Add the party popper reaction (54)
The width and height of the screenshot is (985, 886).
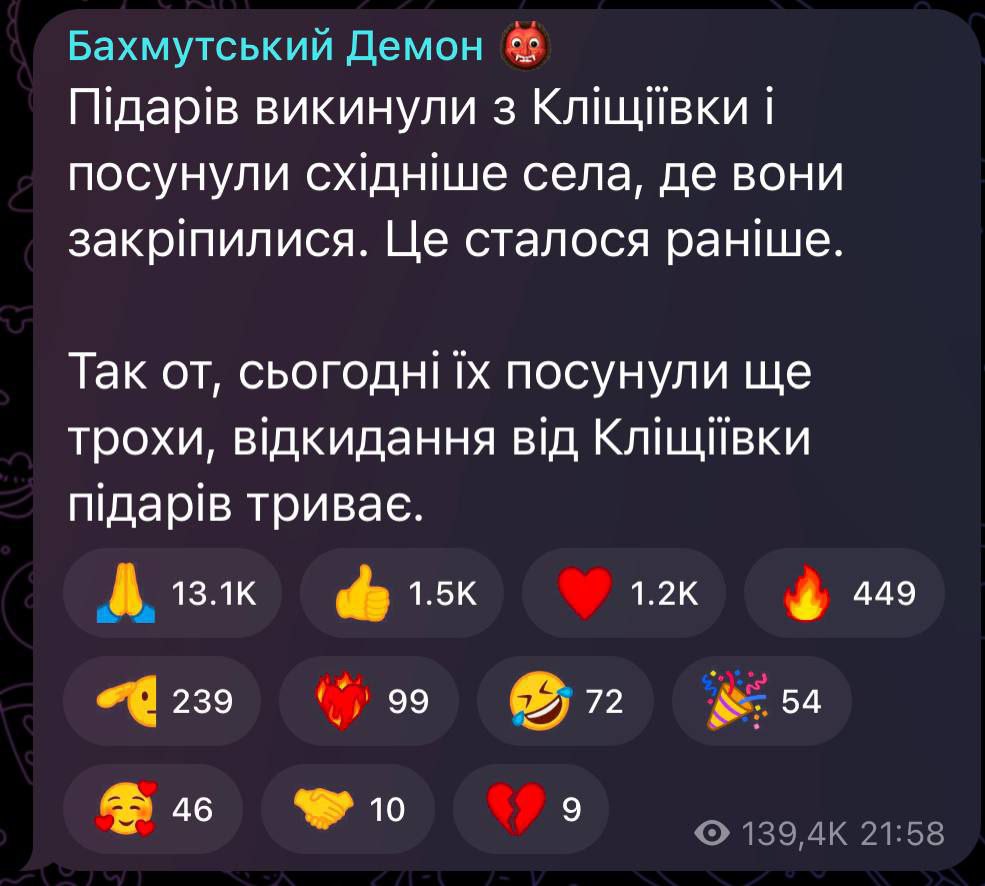pos(762,702)
